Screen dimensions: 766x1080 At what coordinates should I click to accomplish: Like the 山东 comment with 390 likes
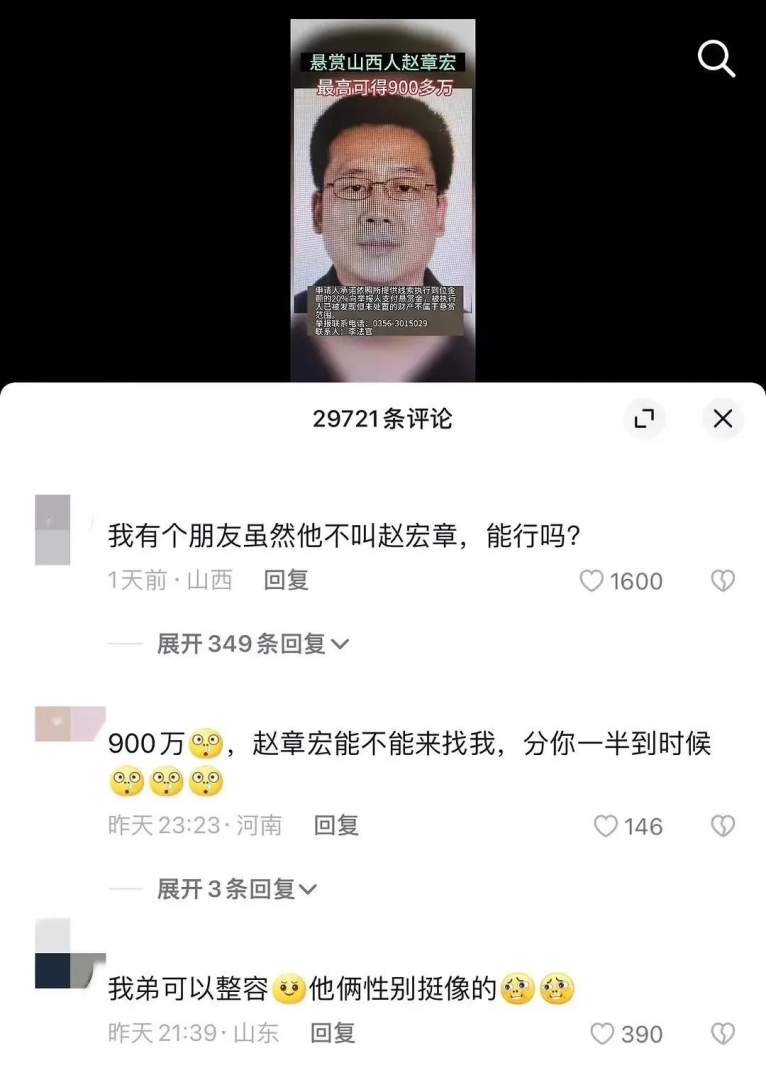[602, 1034]
